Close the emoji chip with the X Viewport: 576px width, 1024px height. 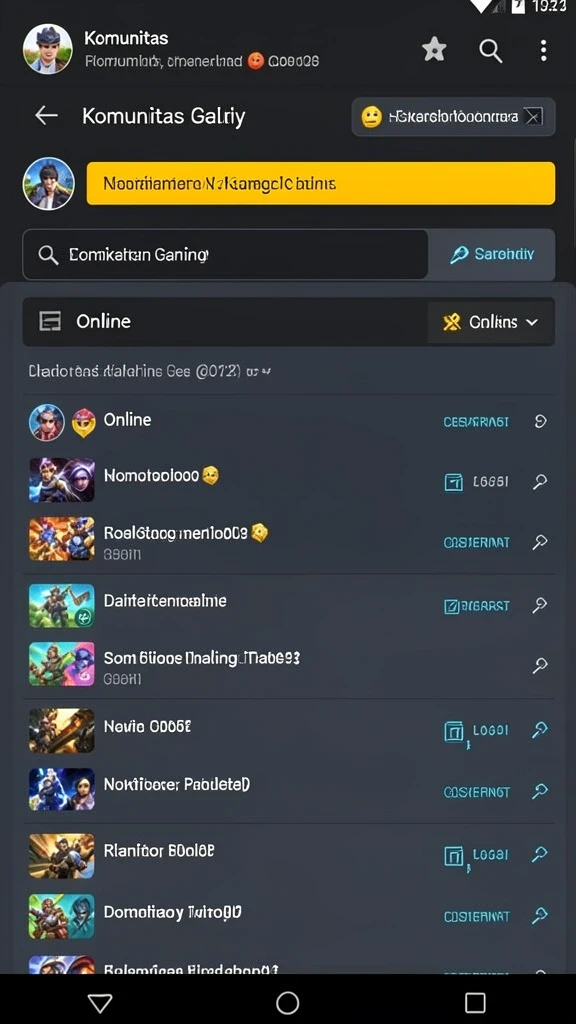[x=534, y=117]
